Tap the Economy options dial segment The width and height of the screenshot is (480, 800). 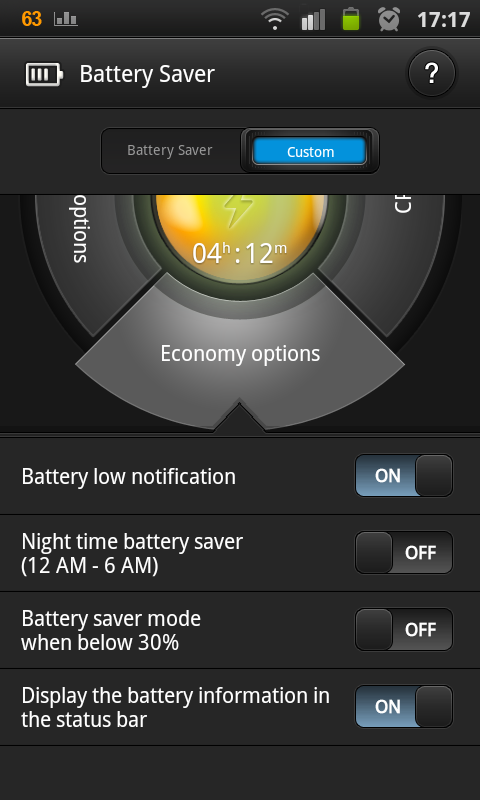[240, 353]
